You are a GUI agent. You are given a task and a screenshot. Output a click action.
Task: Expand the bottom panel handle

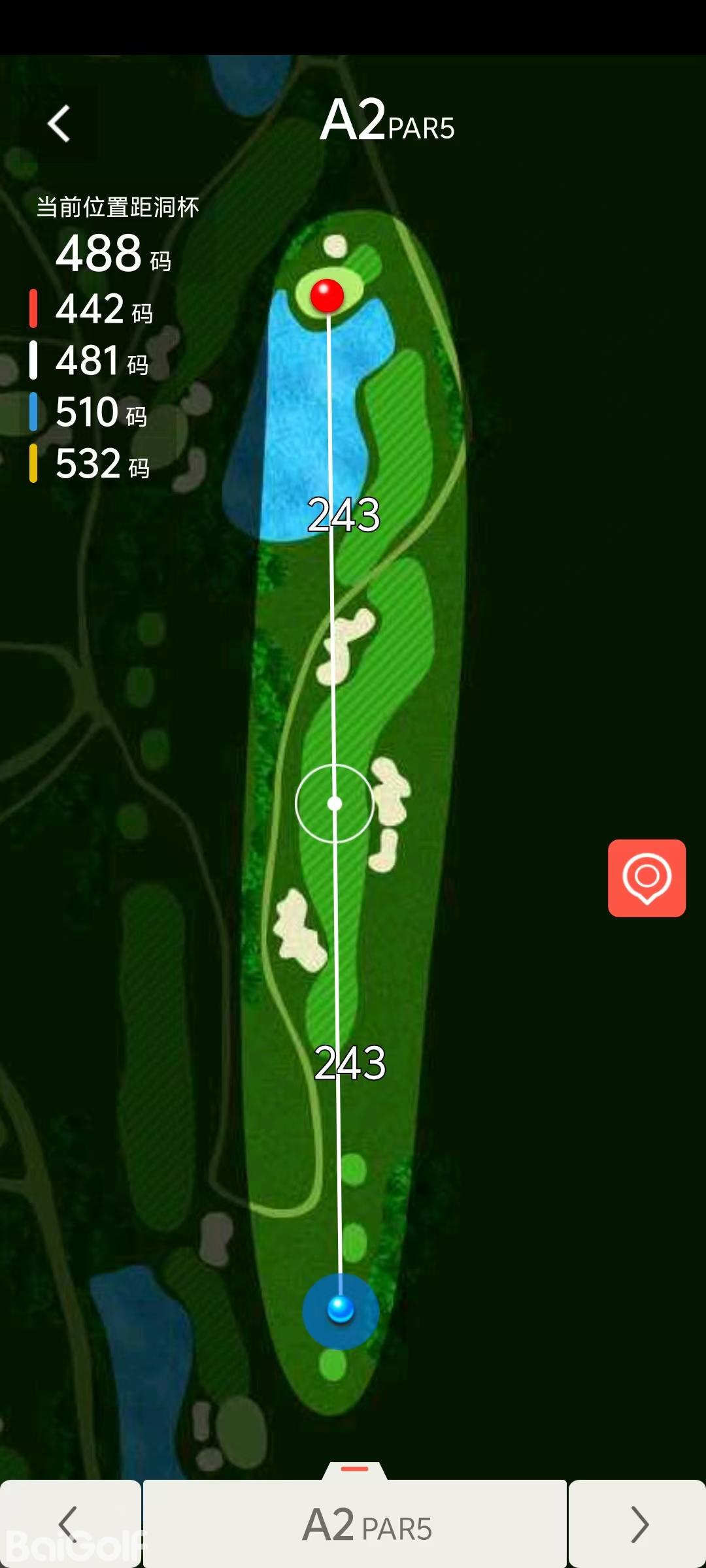coord(355,1469)
